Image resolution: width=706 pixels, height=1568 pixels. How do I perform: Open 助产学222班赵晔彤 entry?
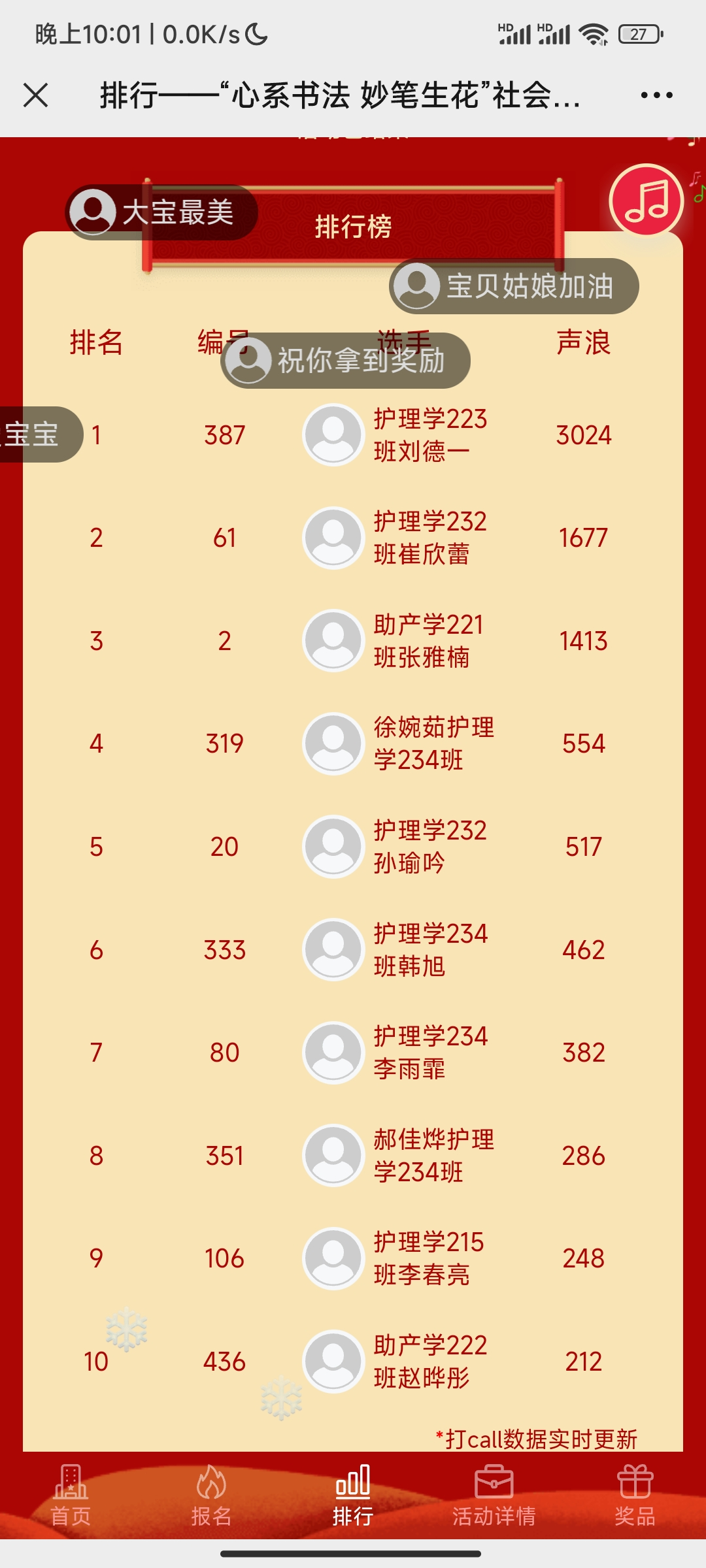[429, 1362]
